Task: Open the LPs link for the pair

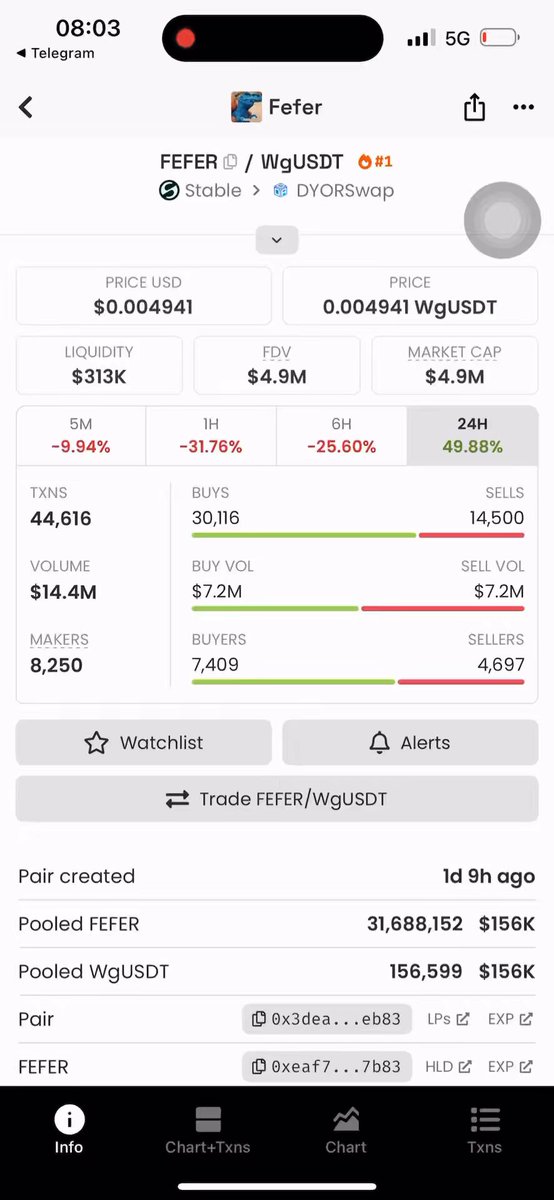Action: [x=448, y=1019]
